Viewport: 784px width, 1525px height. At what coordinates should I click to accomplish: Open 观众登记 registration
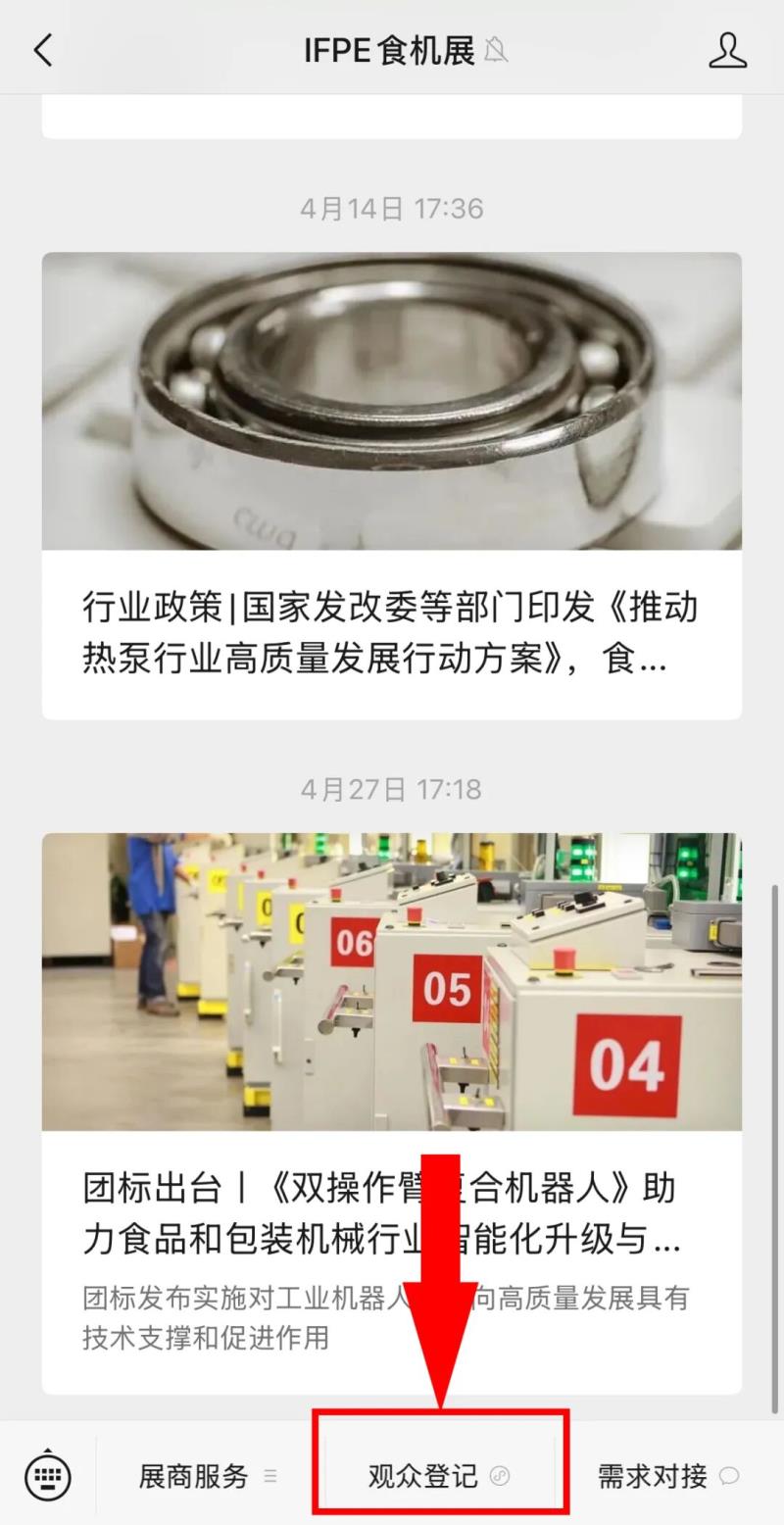pyautogui.click(x=439, y=1476)
